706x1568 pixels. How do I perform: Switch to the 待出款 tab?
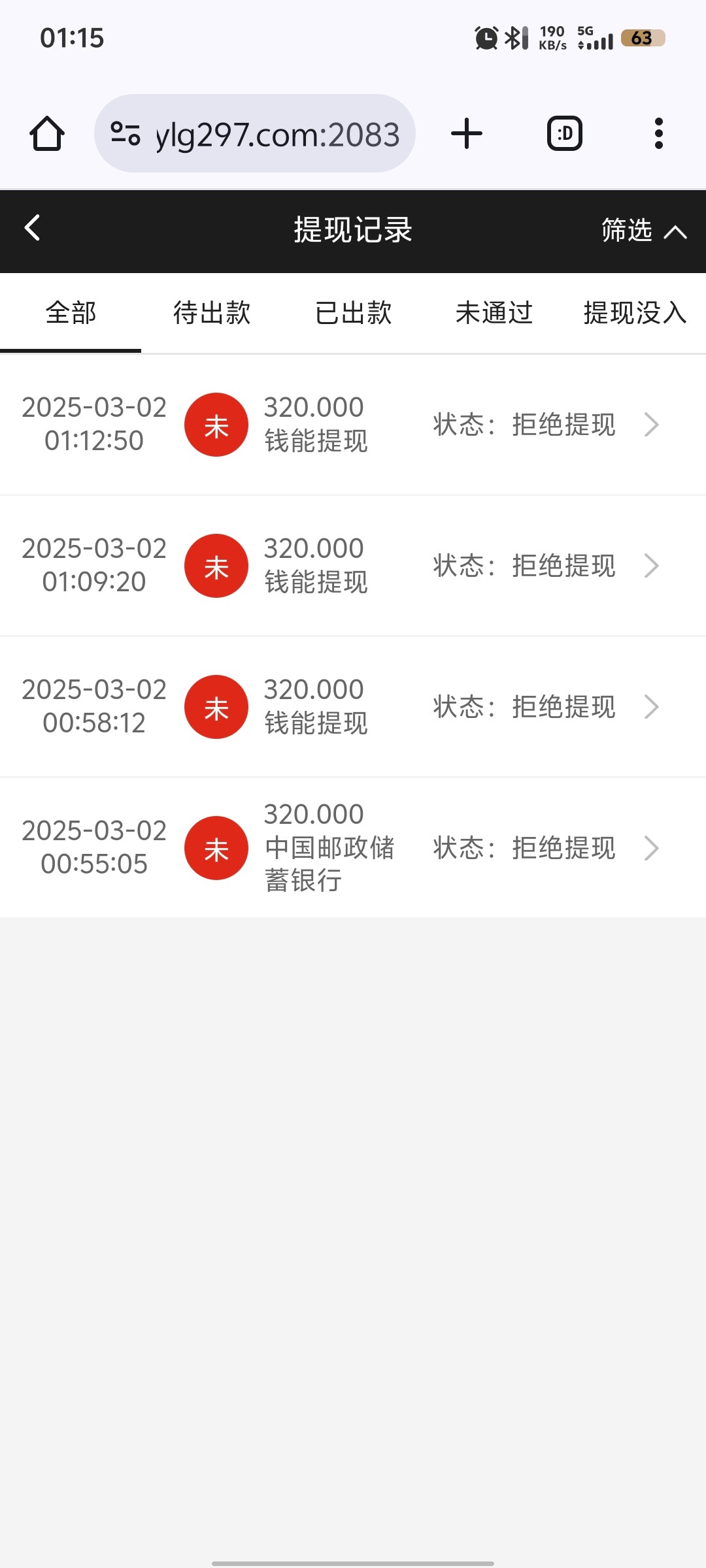pos(212,313)
